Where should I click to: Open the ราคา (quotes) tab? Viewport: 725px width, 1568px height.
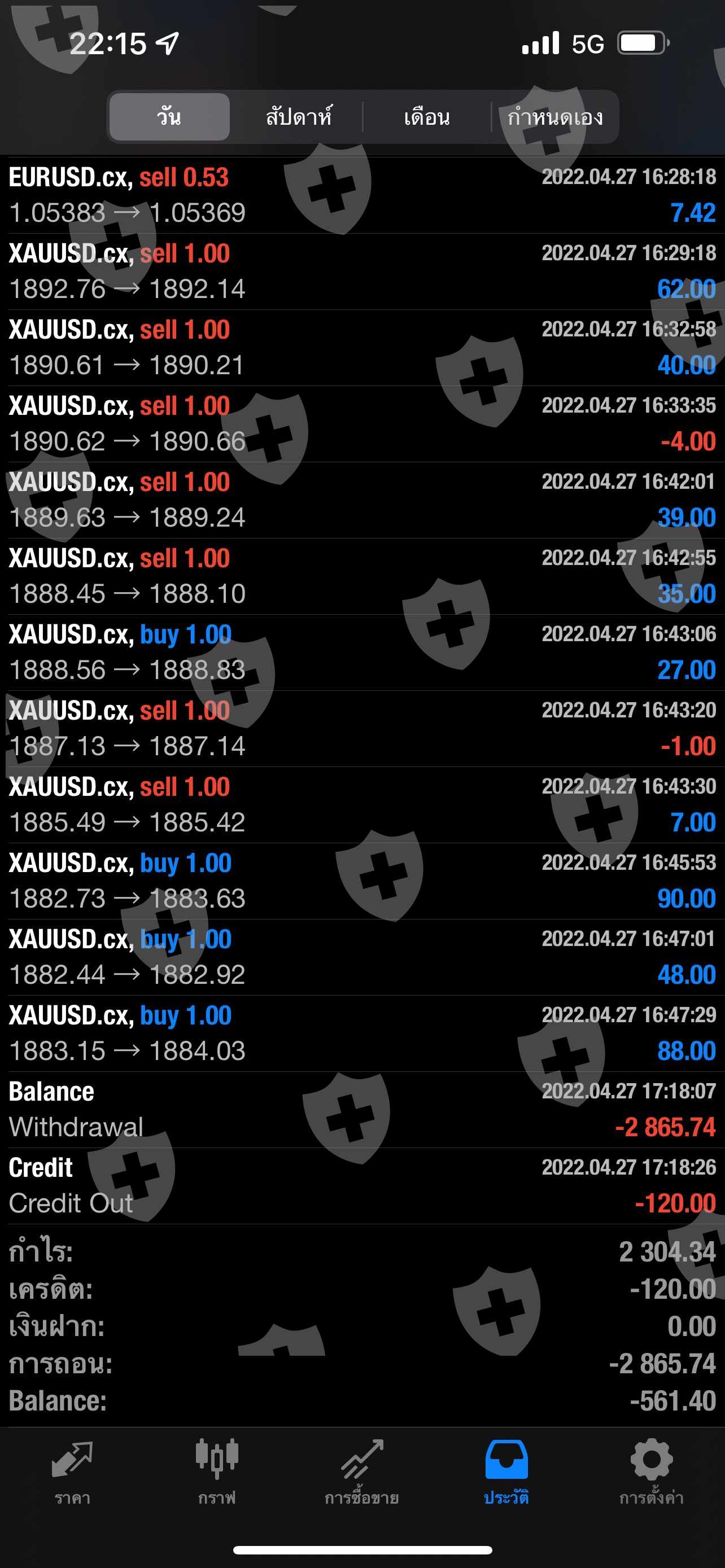click(72, 1469)
